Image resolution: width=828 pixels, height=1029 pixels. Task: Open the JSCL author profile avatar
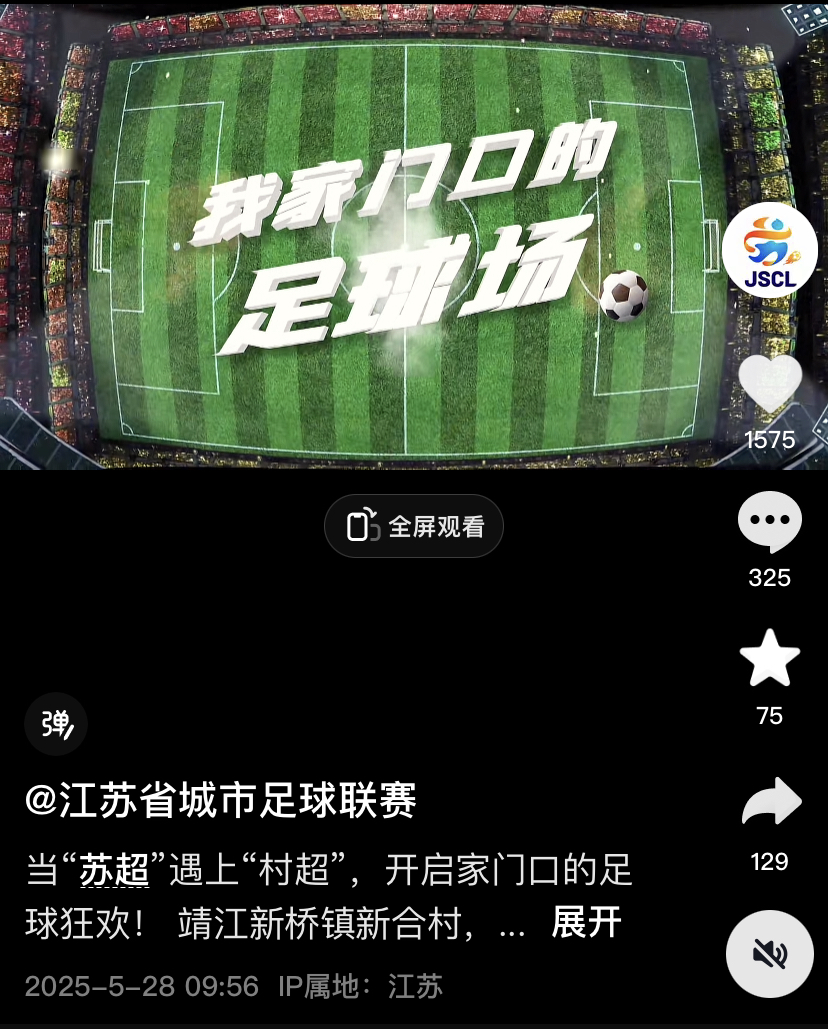pyautogui.click(x=770, y=250)
